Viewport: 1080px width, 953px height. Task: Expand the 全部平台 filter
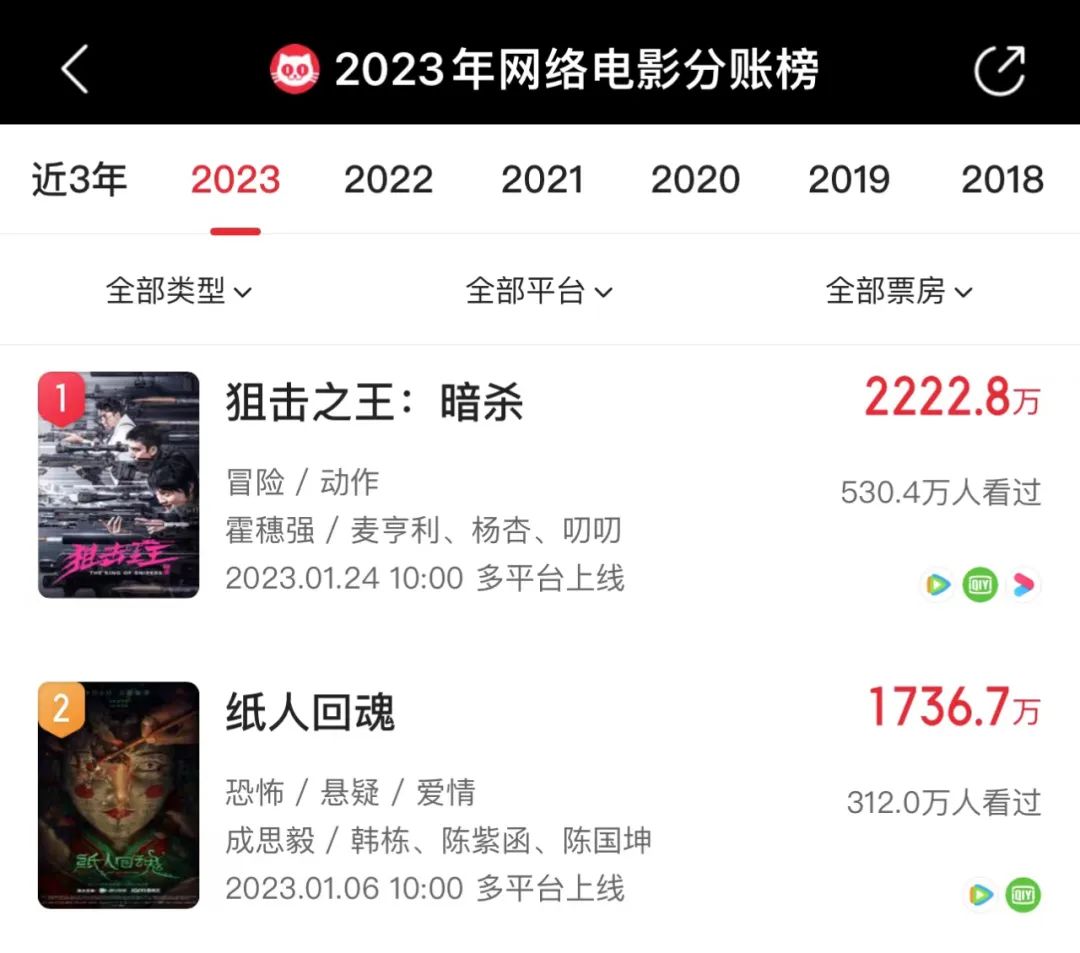pos(539,291)
